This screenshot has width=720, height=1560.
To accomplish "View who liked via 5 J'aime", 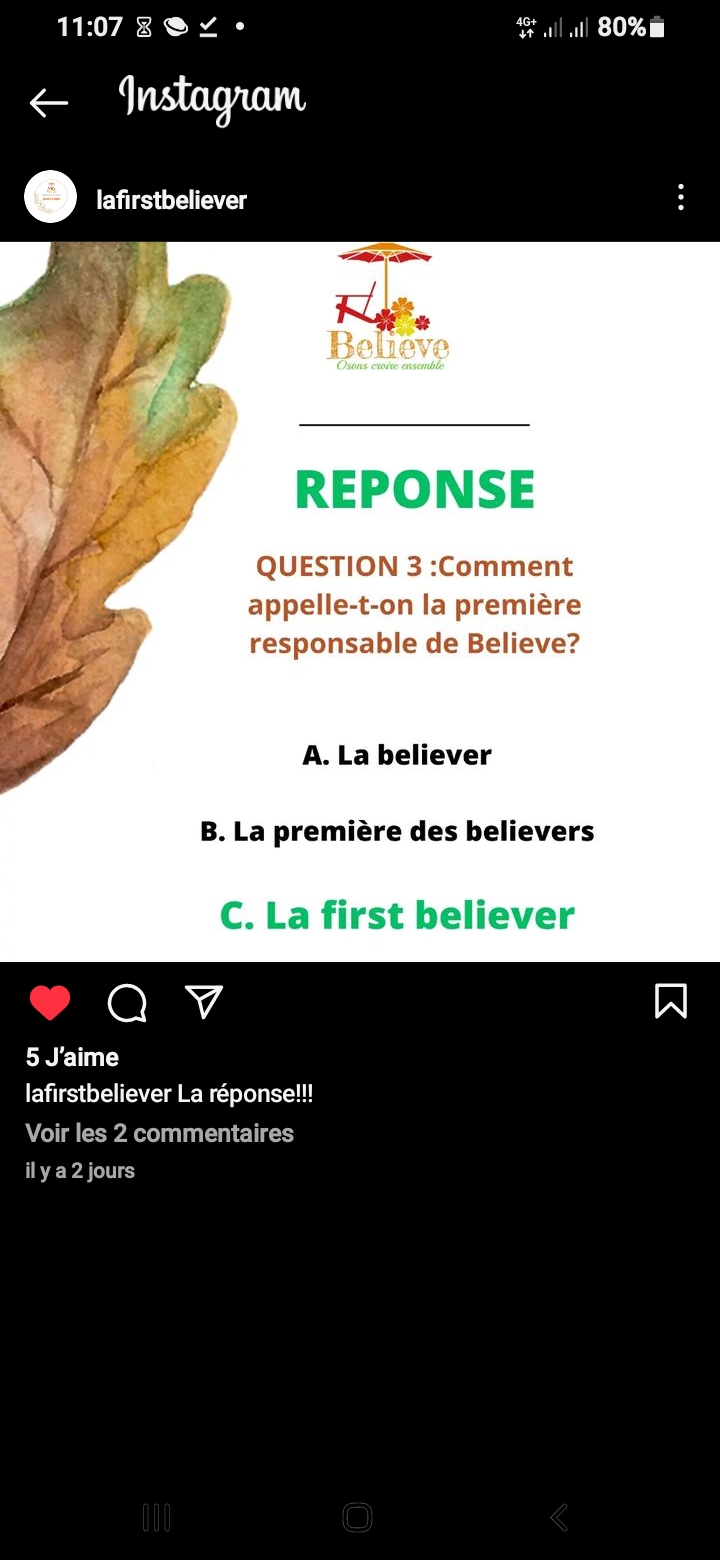I will (x=72, y=1057).
